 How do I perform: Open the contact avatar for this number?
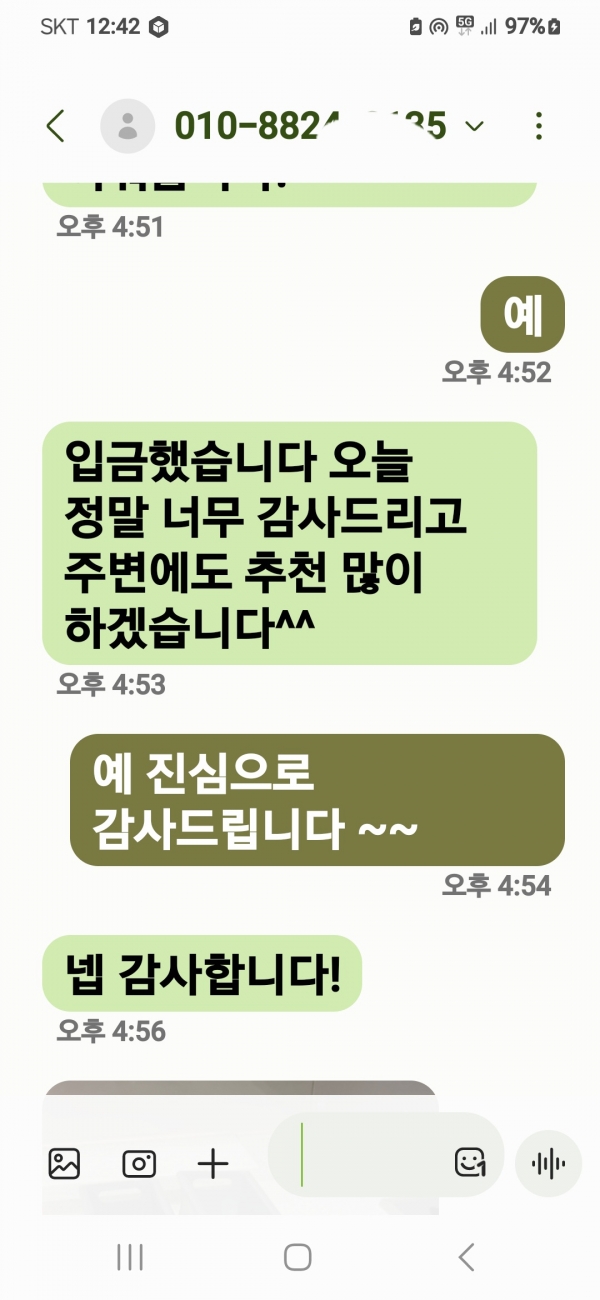(128, 126)
